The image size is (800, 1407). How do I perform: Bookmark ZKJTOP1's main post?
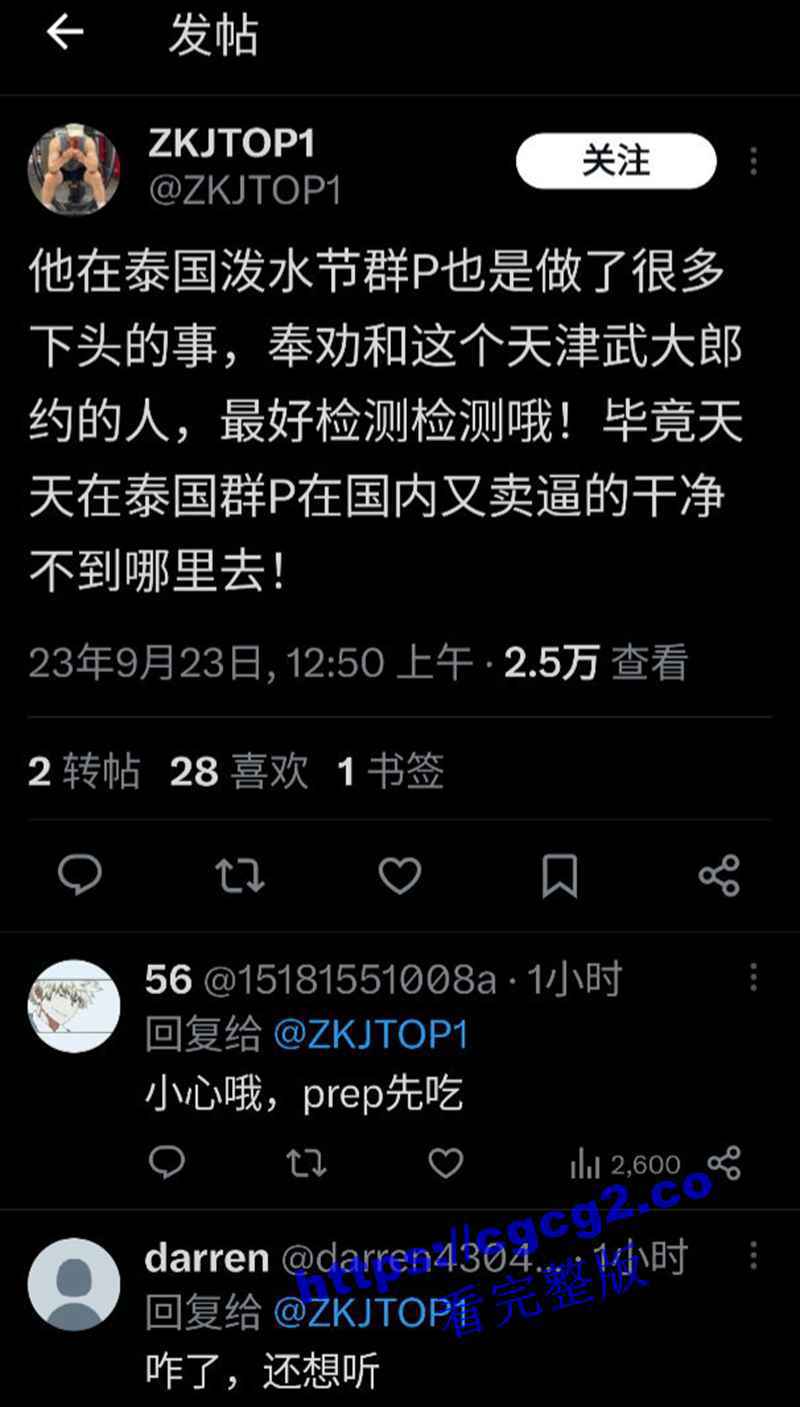559,875
